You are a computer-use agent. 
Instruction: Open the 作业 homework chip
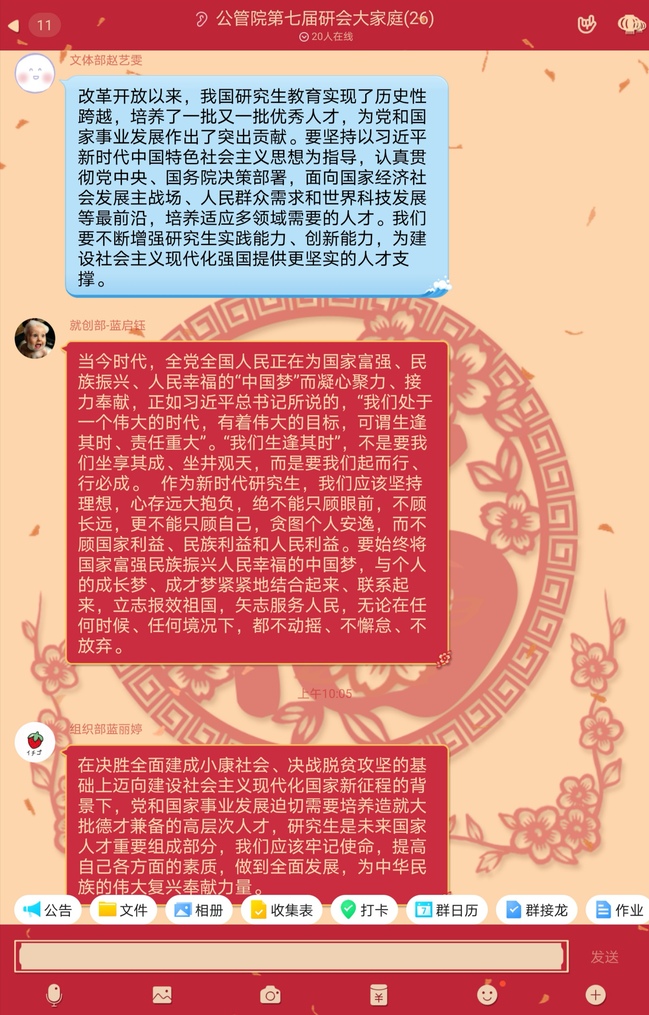(x=618, y=910)
